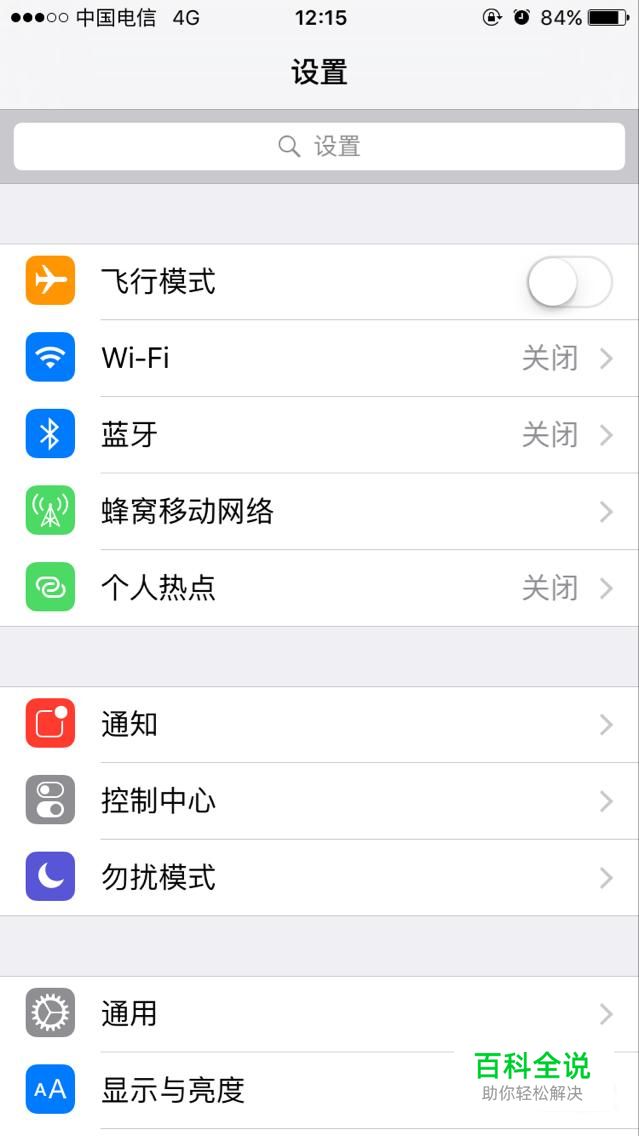Open 通知 notification settings

pyautogui.click(x=319, y=725)
